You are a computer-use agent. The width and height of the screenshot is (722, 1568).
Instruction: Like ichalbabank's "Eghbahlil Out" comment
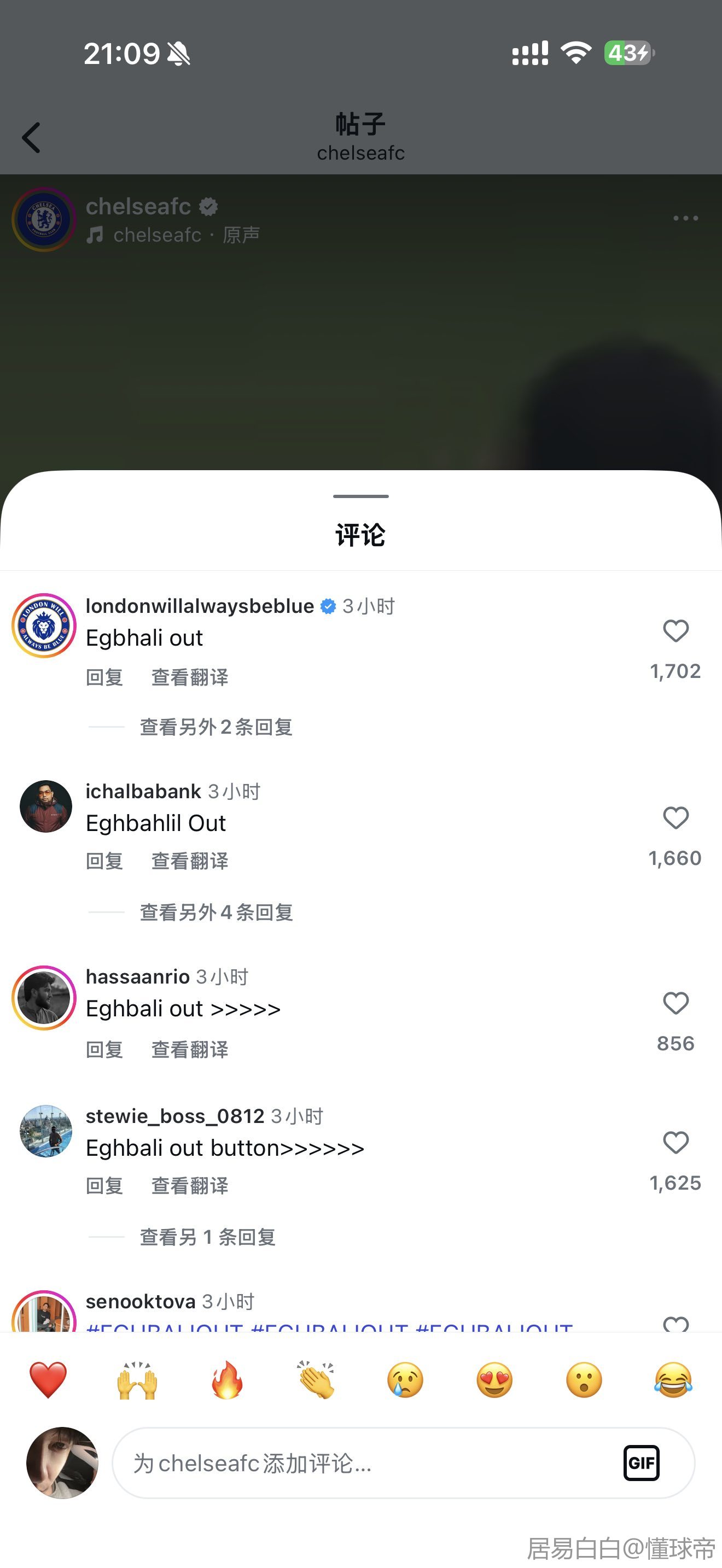pos(675,818)
